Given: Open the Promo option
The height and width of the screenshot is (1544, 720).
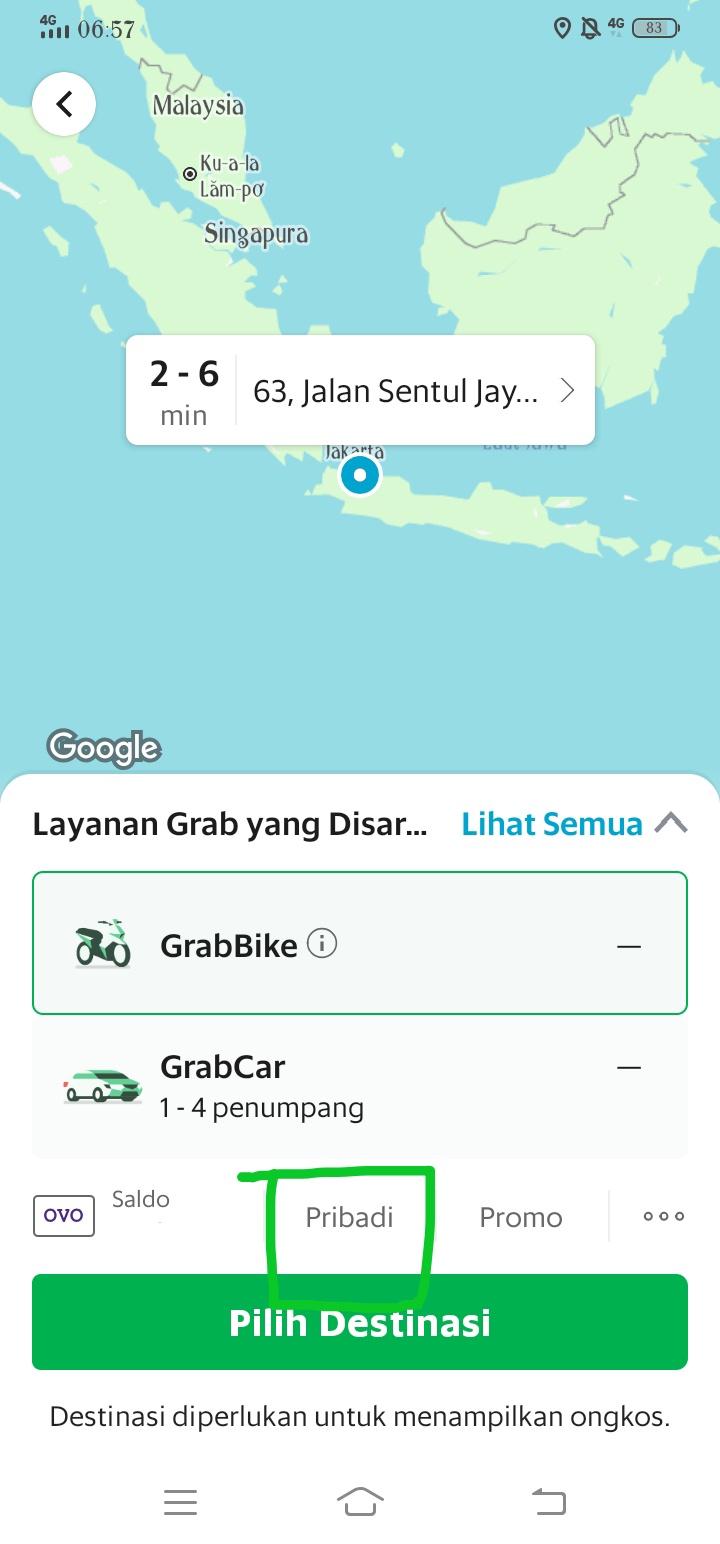Looking at the screenshot, I should pos(521,1217).
